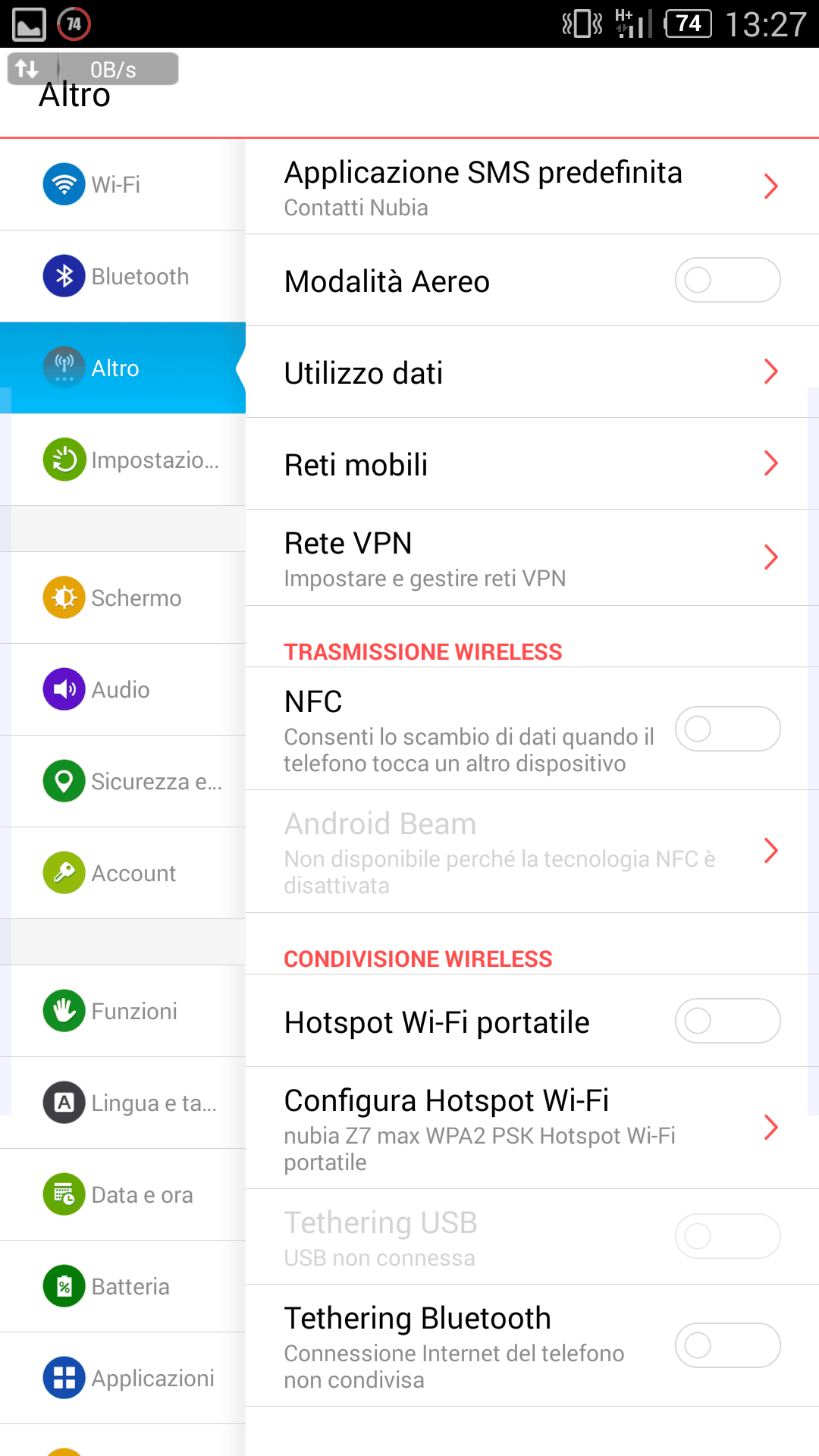Select Wi-Fi in the sidebar
The width and height of the screenshot is (819, 1456).
(123, 184)
